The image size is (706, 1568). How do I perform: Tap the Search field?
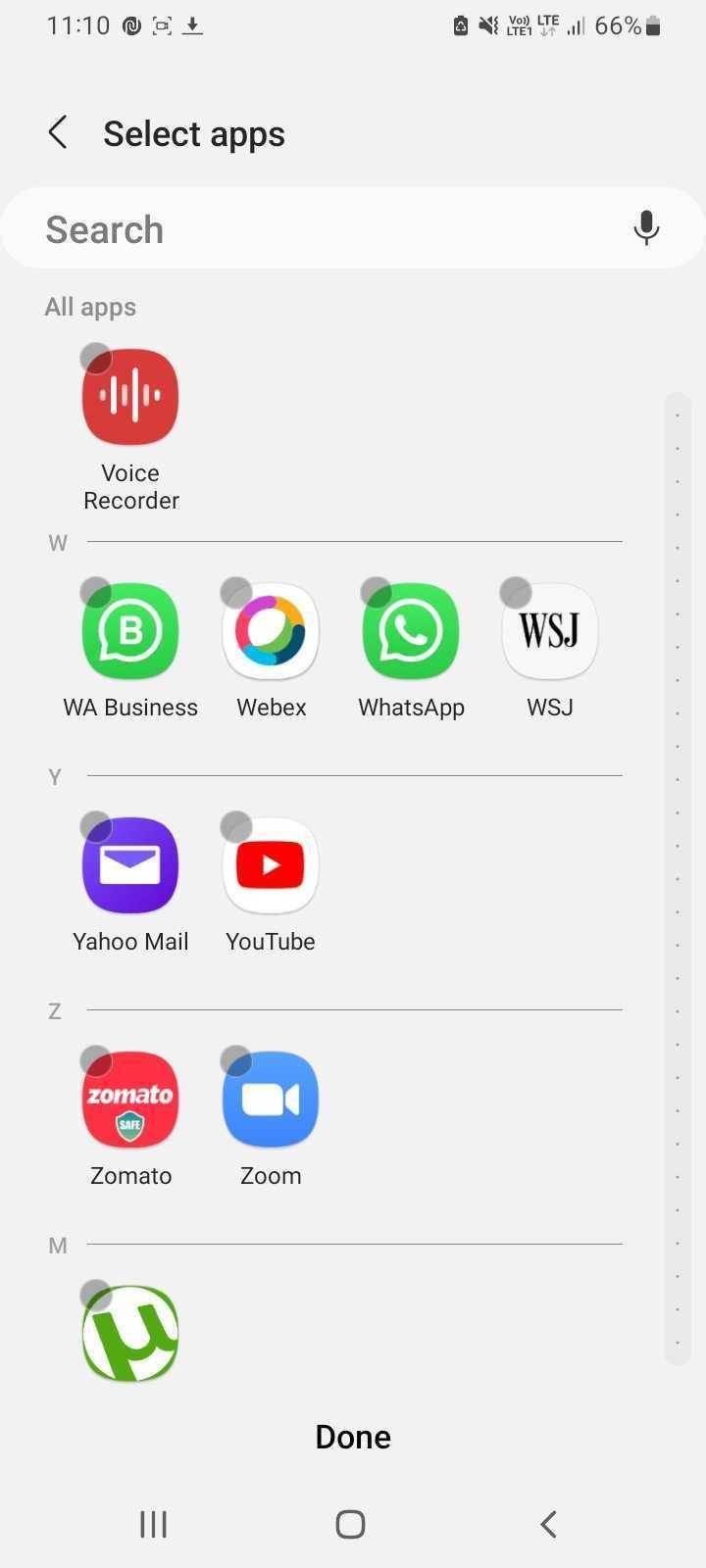click(x=324, y=229)
